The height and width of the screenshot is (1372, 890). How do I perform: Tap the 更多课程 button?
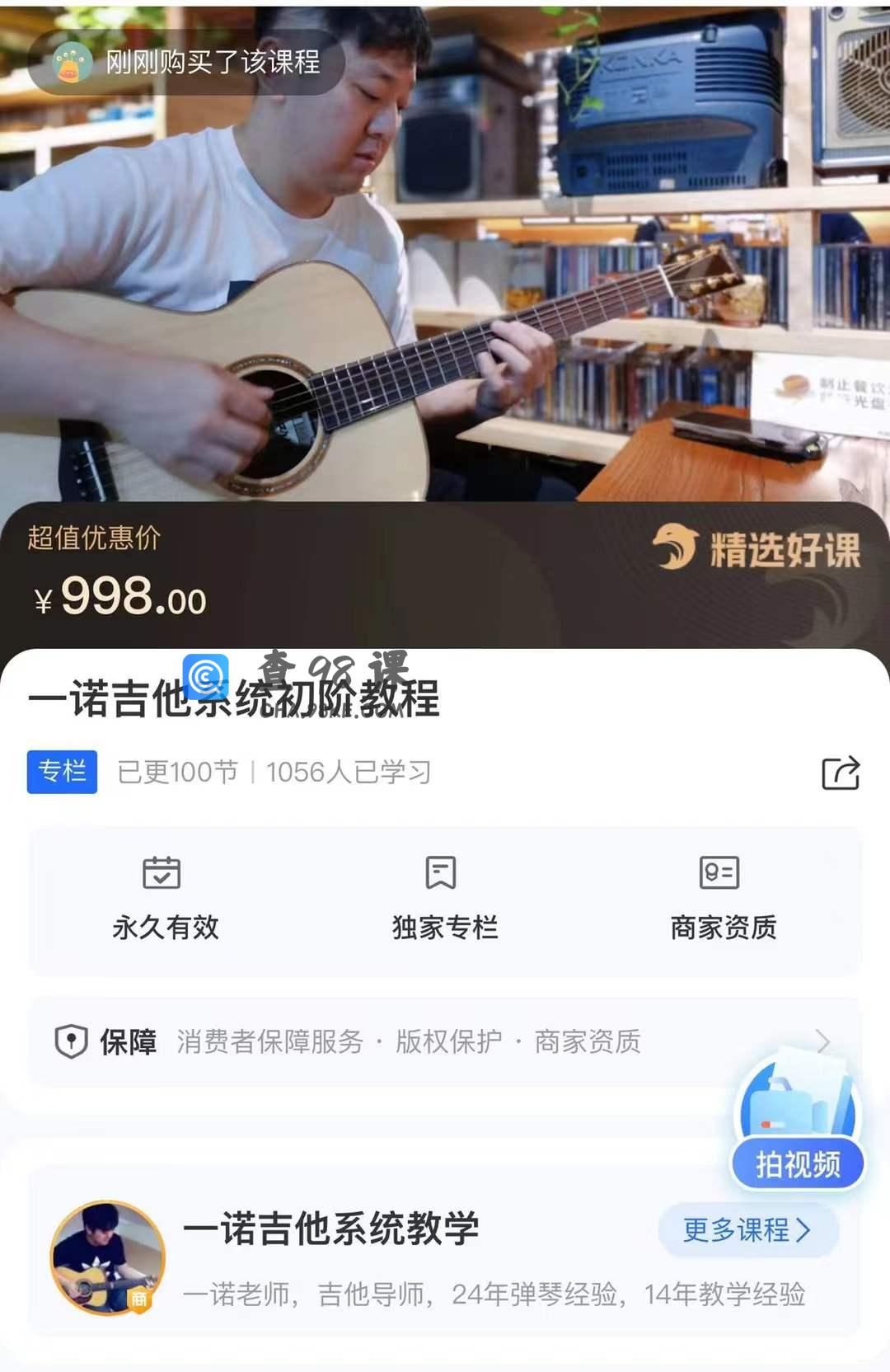coord(747,1230)
